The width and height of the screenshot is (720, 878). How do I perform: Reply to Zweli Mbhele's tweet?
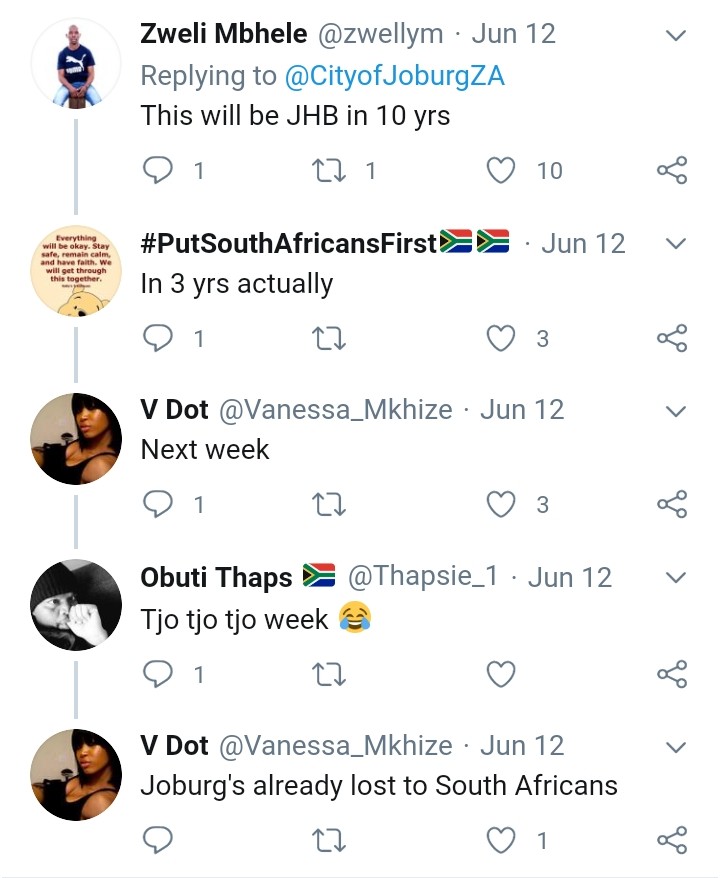(x=160, y=171)
